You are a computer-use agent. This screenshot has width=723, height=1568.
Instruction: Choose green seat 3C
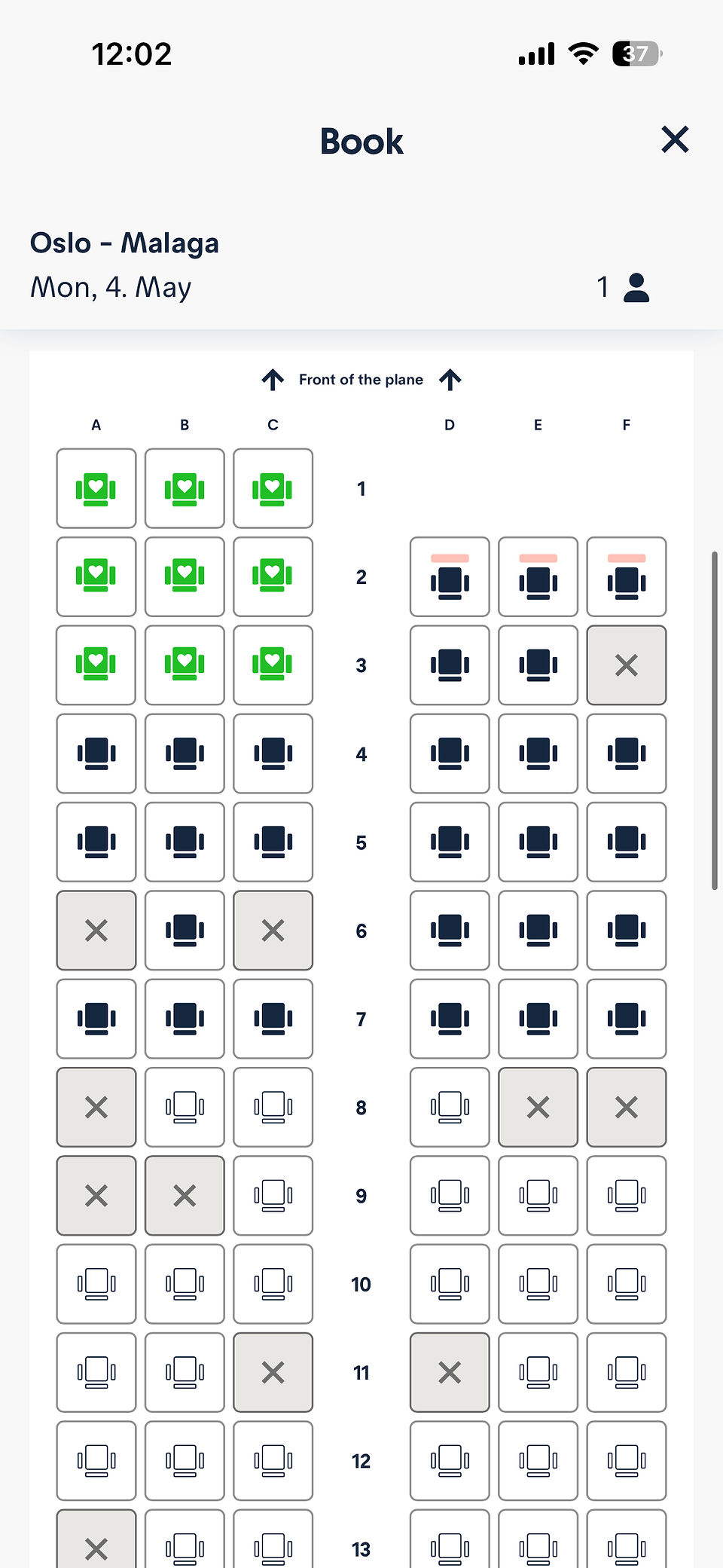(273, 665)
